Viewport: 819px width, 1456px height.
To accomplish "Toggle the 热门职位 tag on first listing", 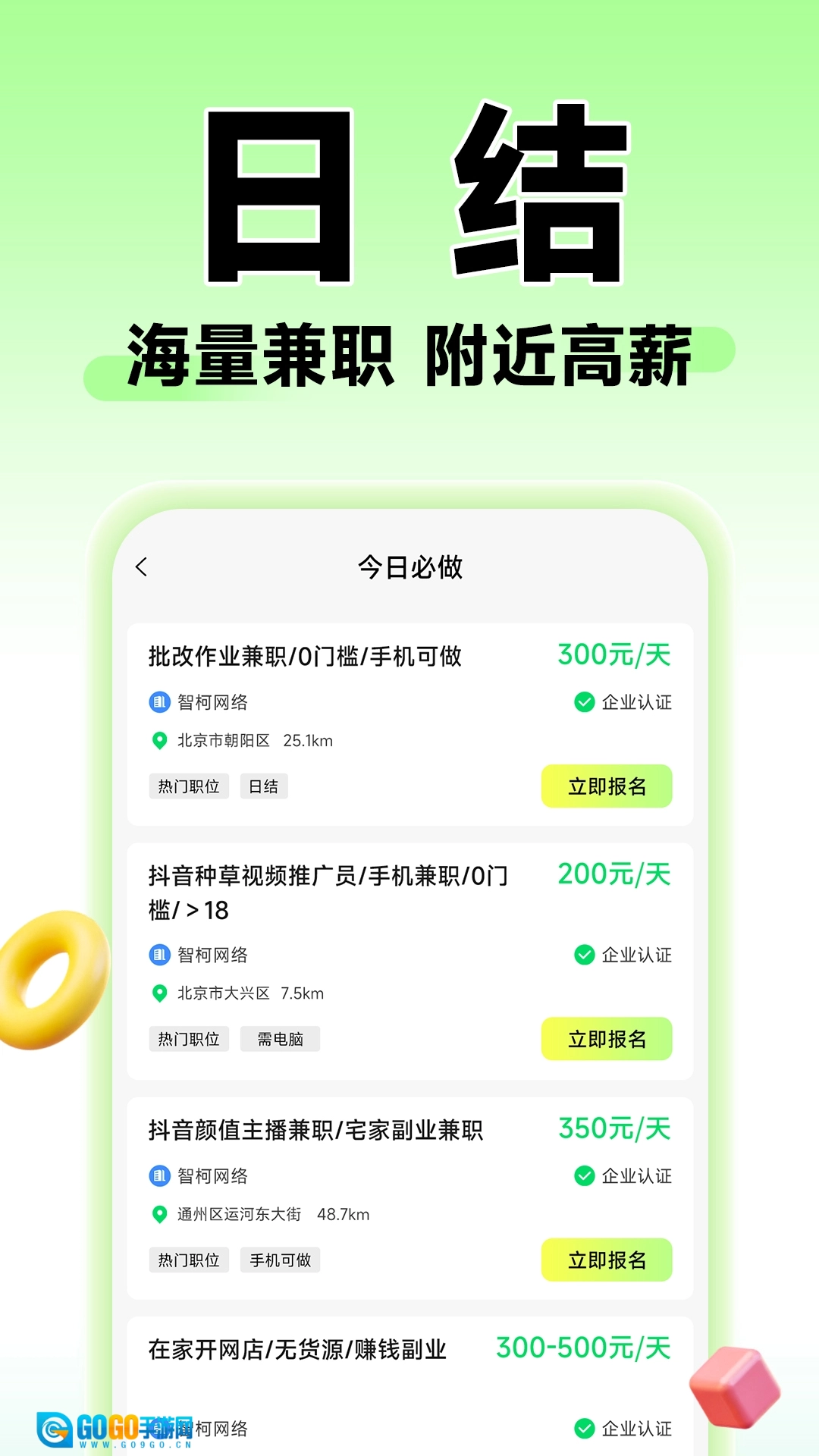I will click(x=189, y=786).
